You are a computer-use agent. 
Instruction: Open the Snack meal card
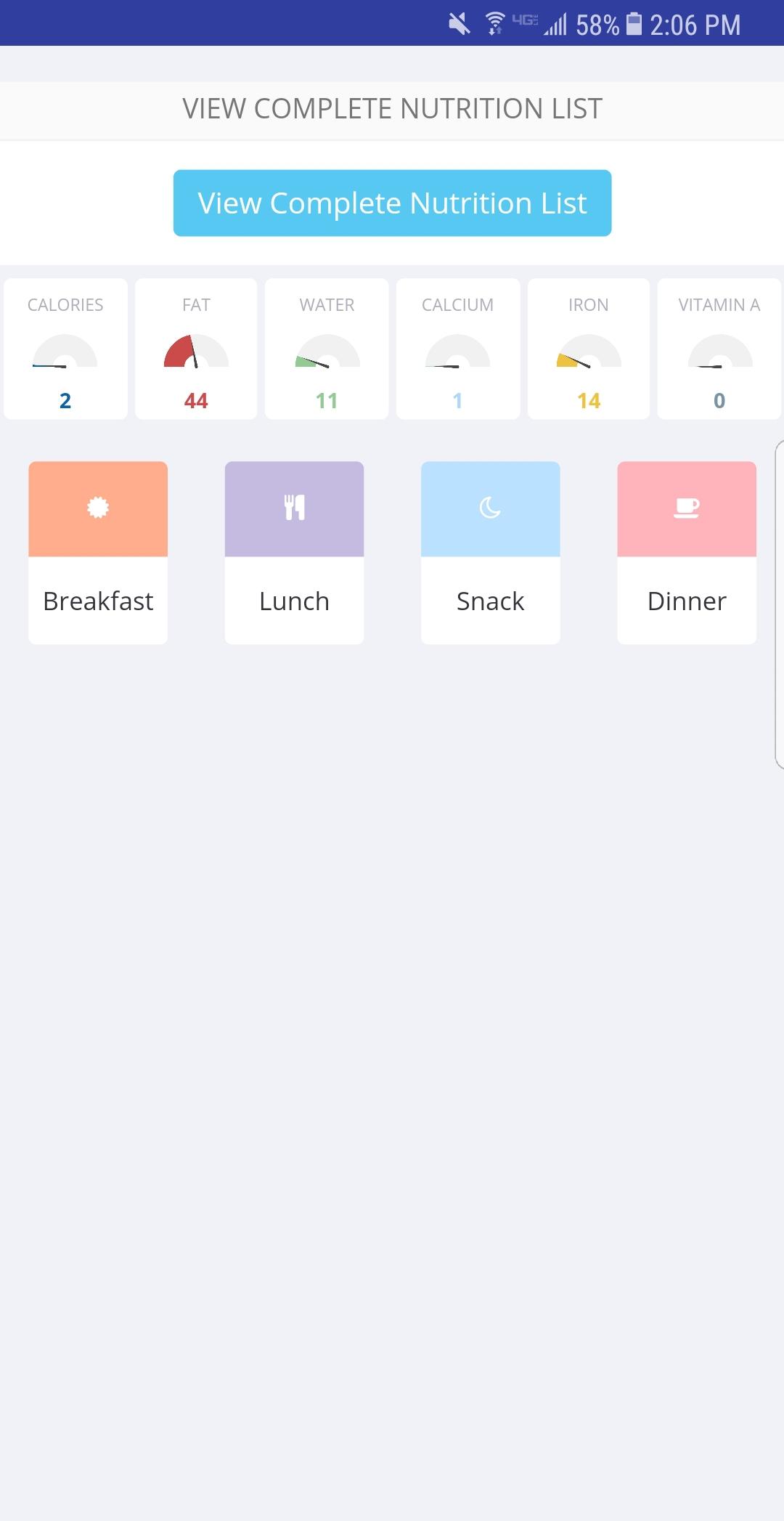[x=490, y=553]
